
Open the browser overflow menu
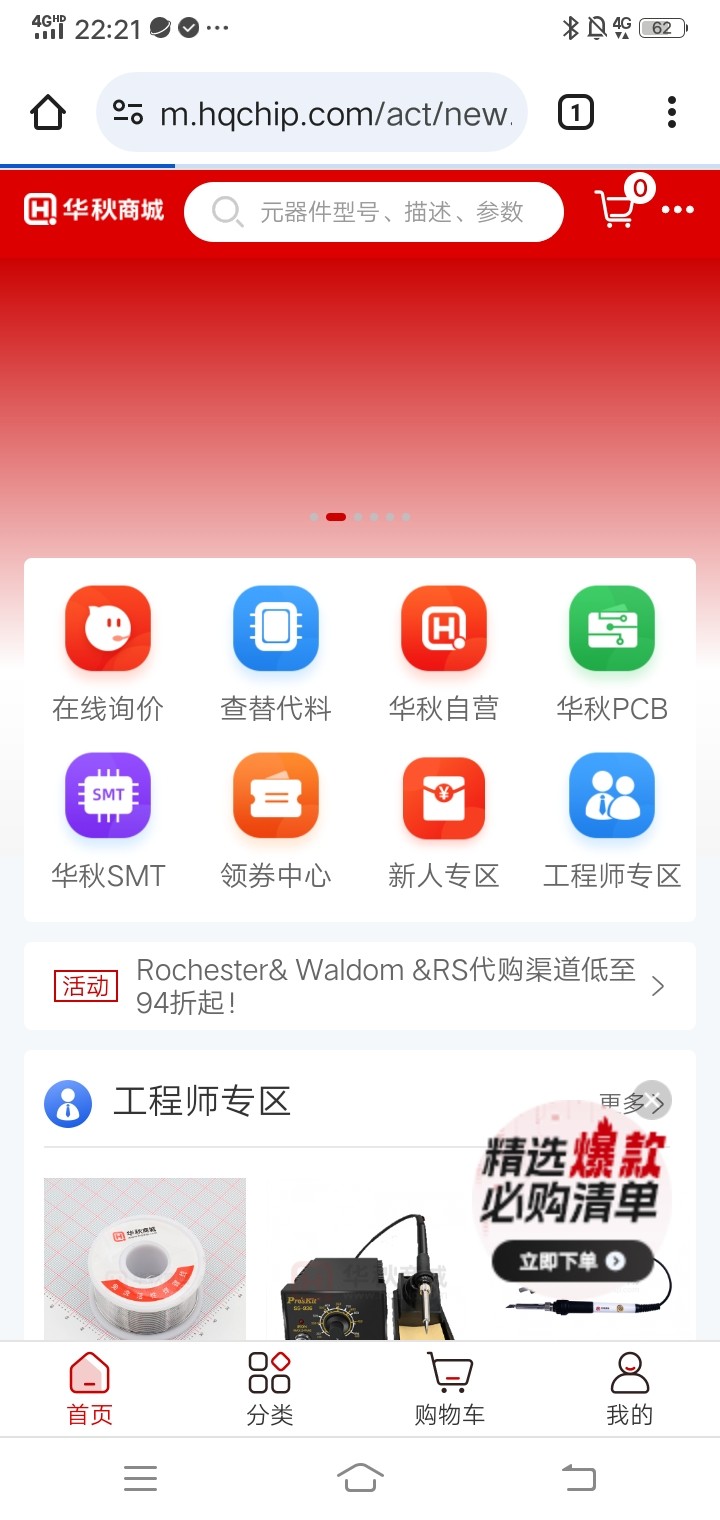(672, 112)
